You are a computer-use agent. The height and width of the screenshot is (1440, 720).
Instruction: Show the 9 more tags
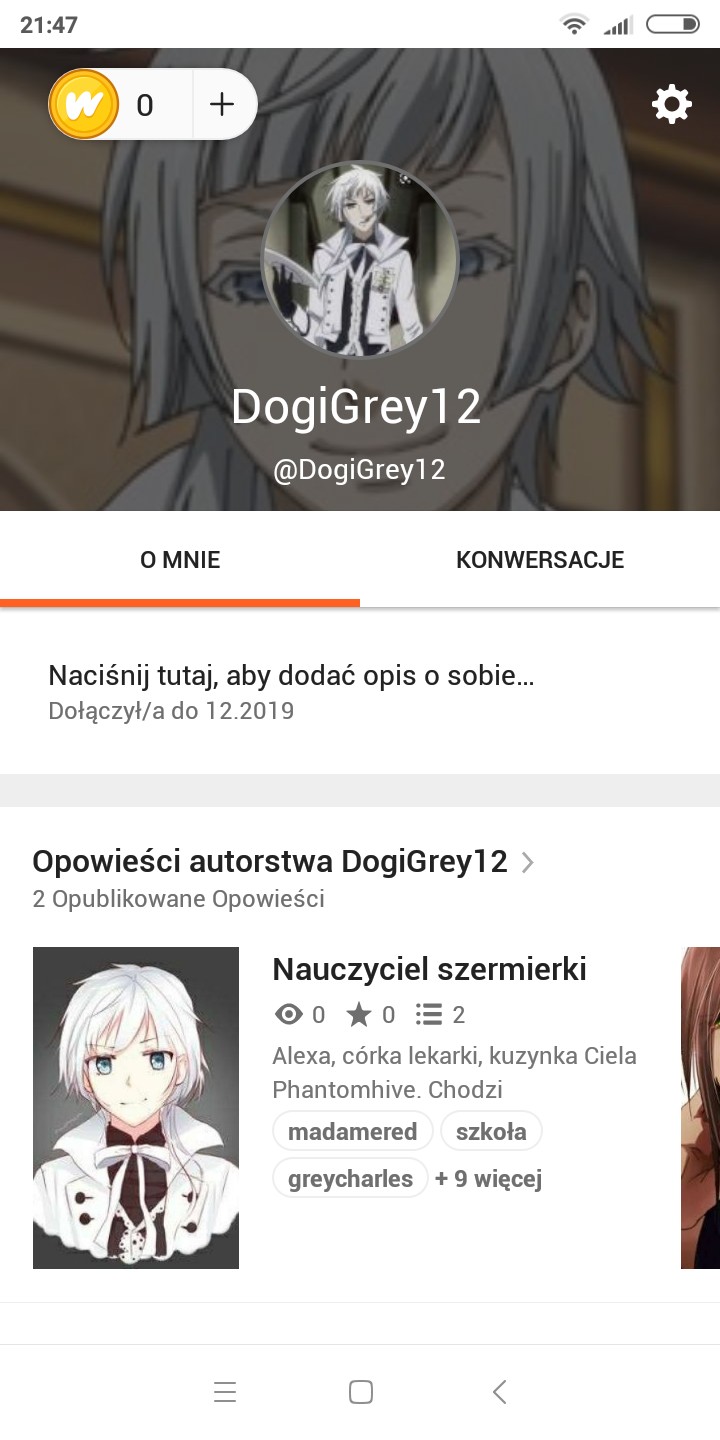[x=488, y=1179]
